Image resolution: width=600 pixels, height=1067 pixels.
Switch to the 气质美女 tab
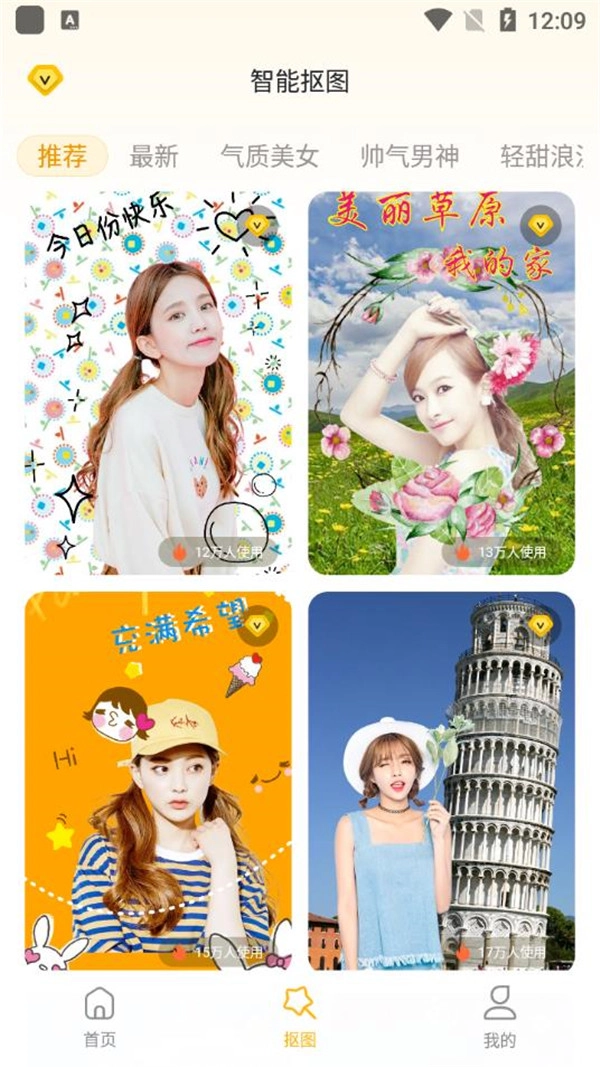270,157
